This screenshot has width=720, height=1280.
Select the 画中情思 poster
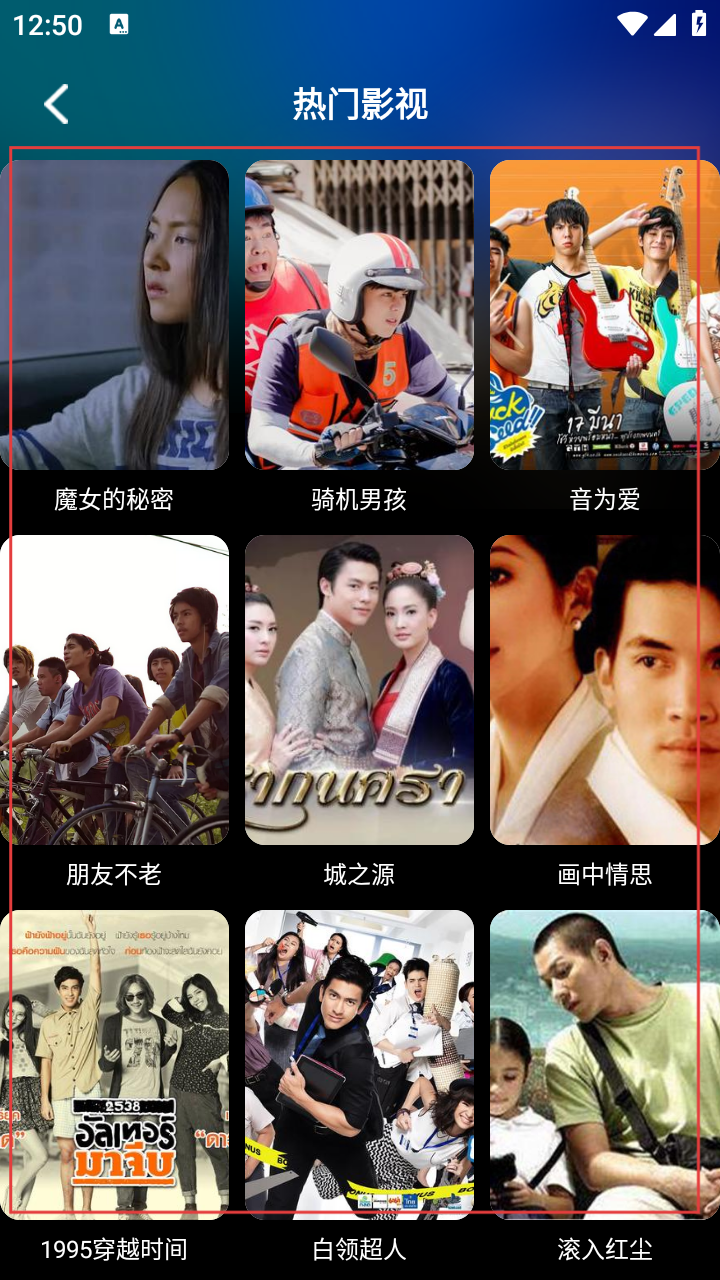[x=604, y=690]
